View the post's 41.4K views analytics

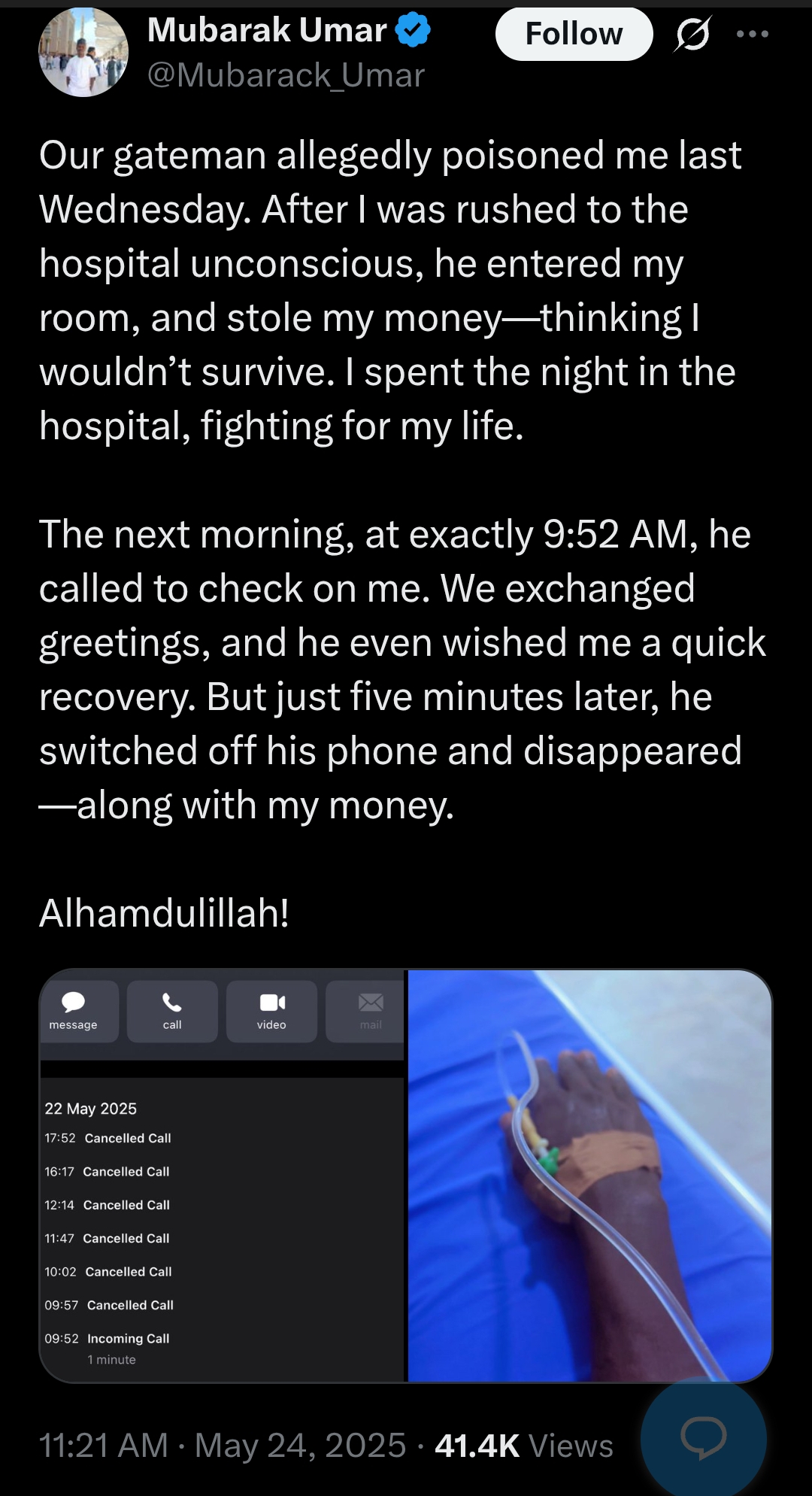(523, 1446)
